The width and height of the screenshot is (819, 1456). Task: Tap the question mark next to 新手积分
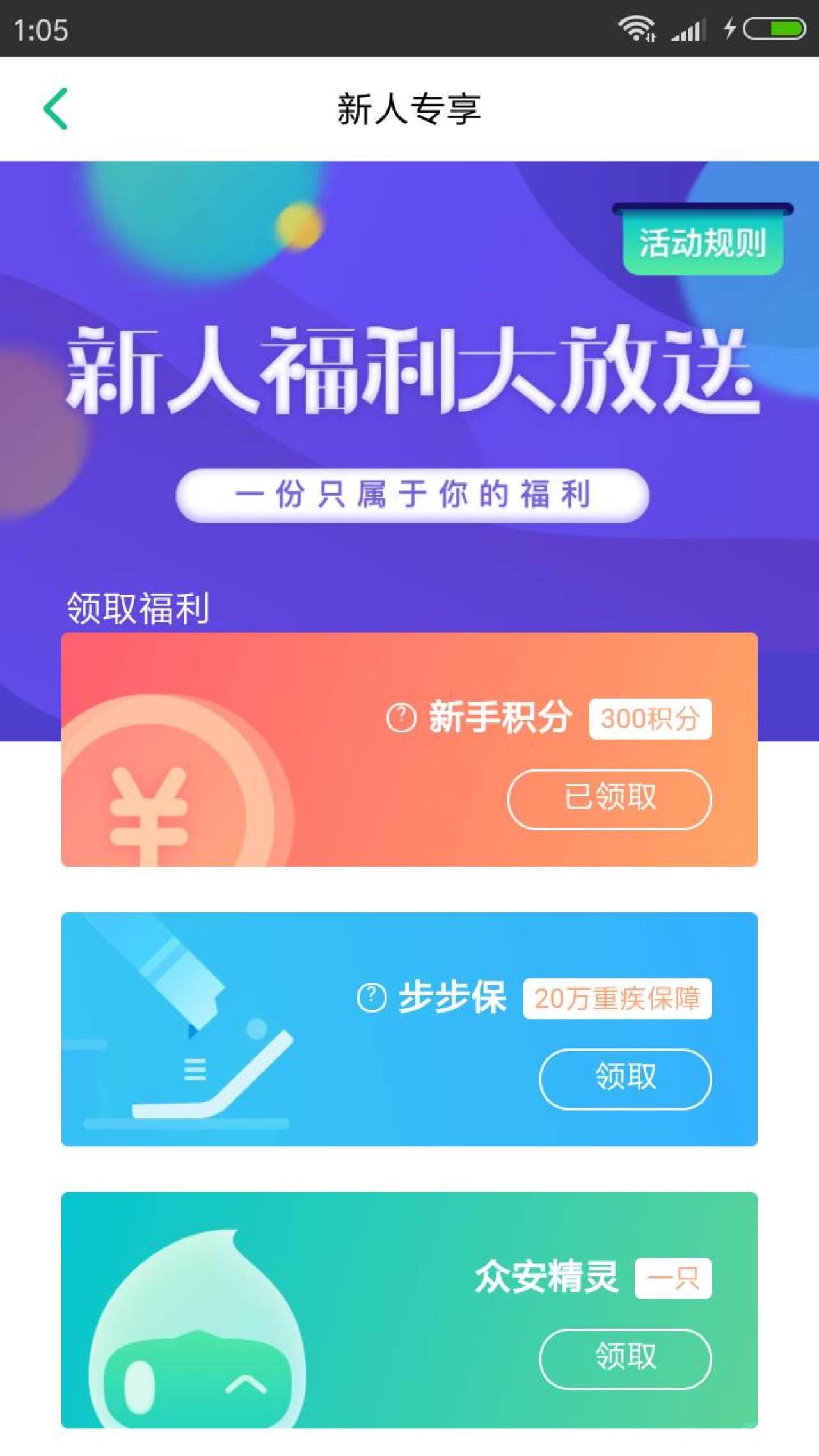coord(401,718)
